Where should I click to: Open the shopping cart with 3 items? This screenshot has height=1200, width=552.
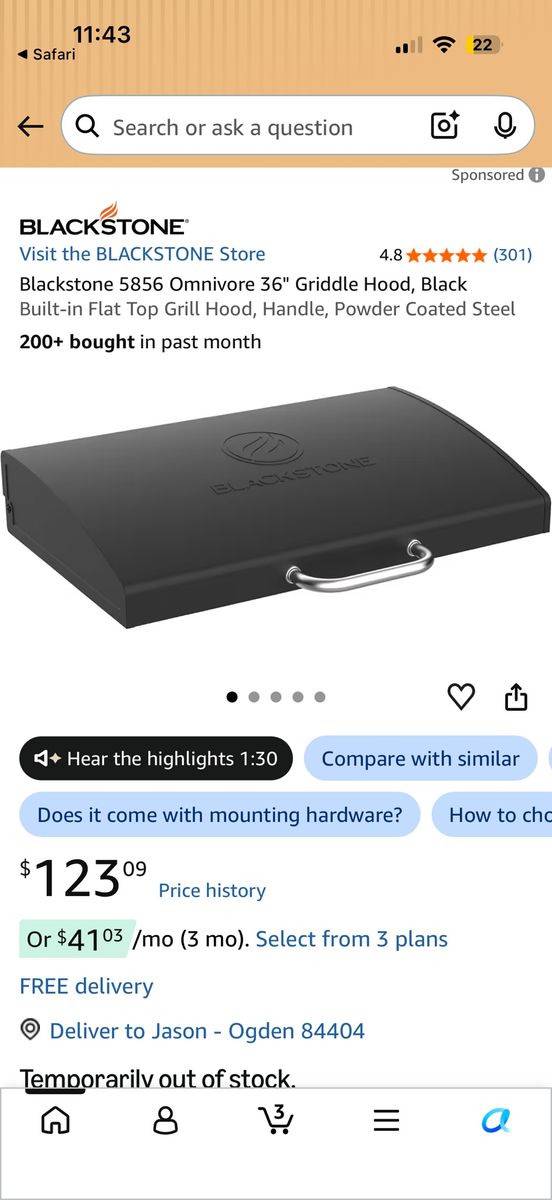(x=275, y=1120)
